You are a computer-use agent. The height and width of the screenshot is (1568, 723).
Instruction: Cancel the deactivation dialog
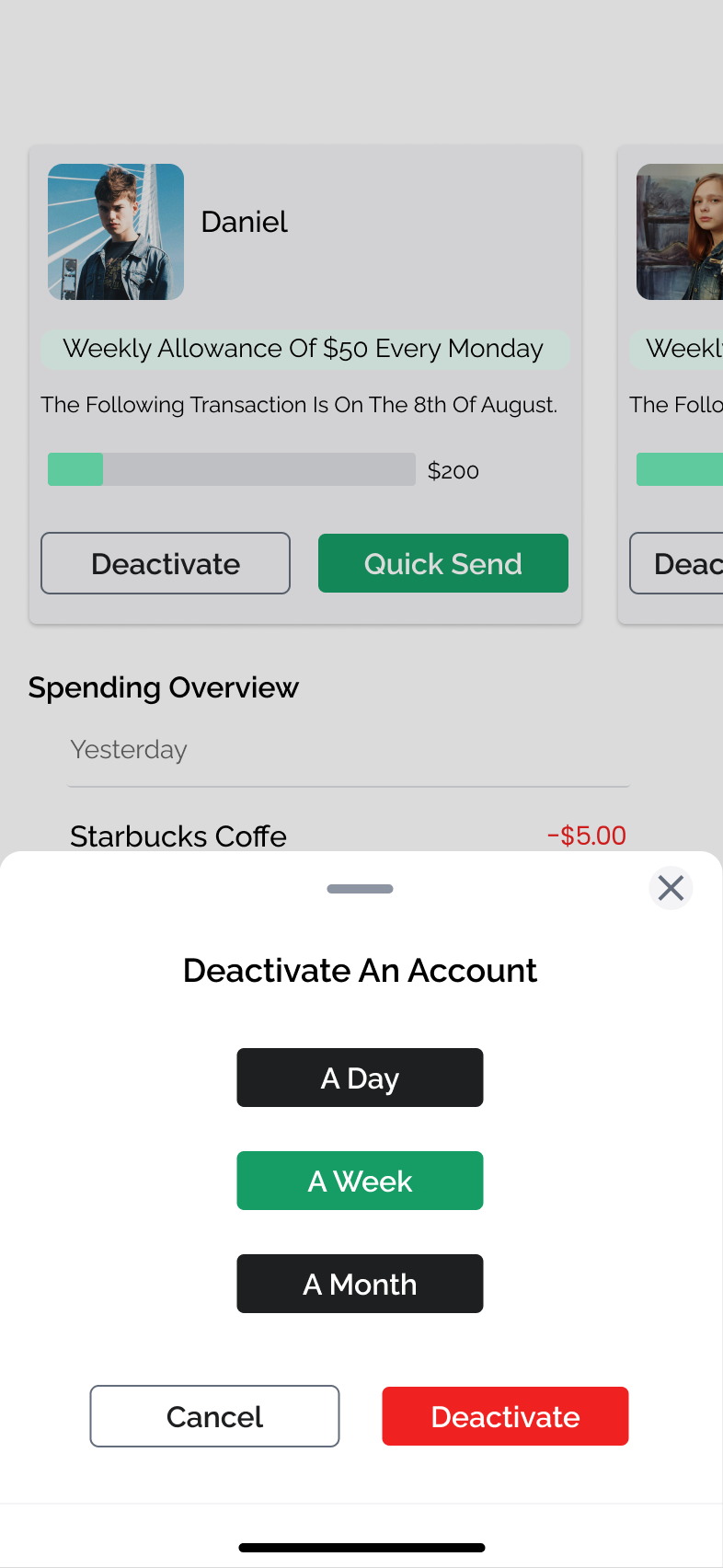click(x=214, y=1416)
